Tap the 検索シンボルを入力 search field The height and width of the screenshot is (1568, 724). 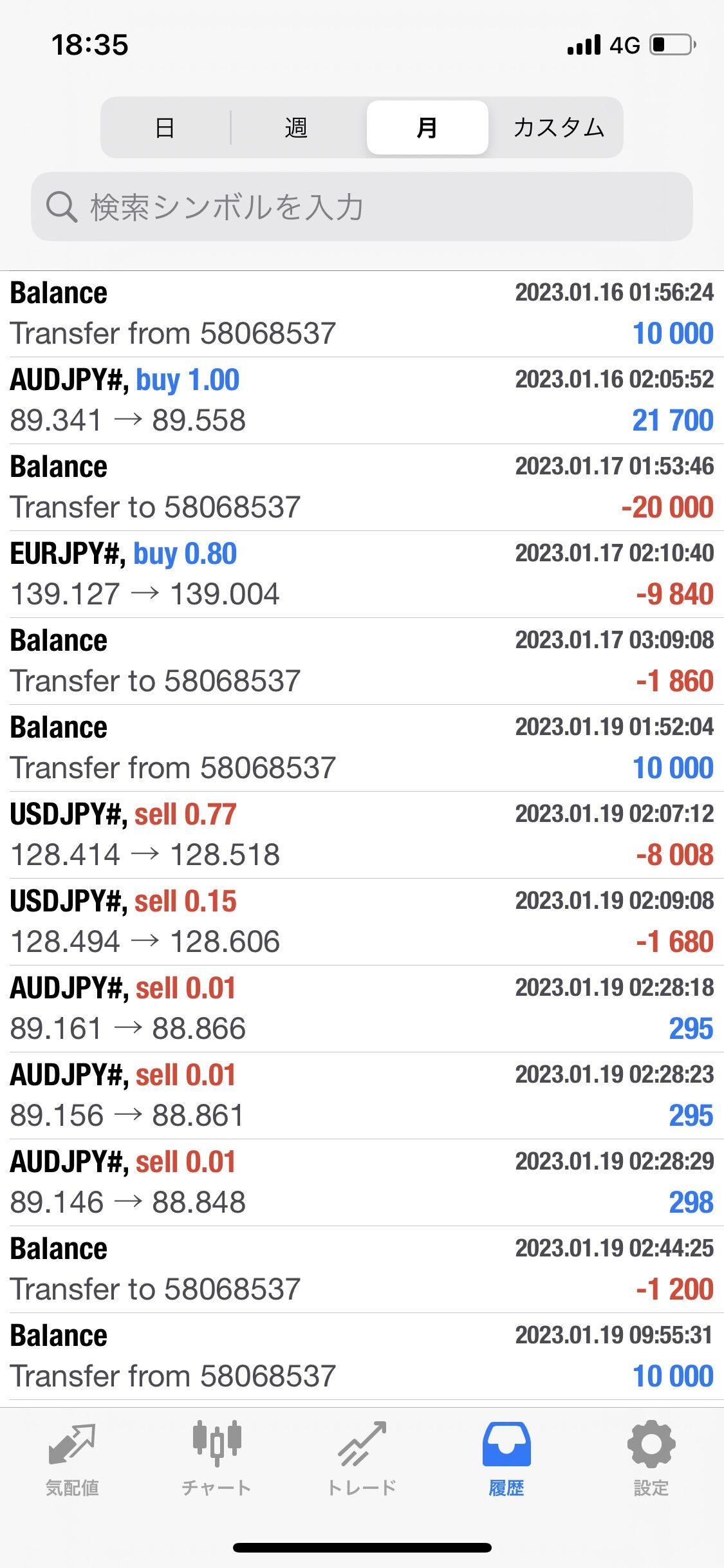[x=362, y=207]
